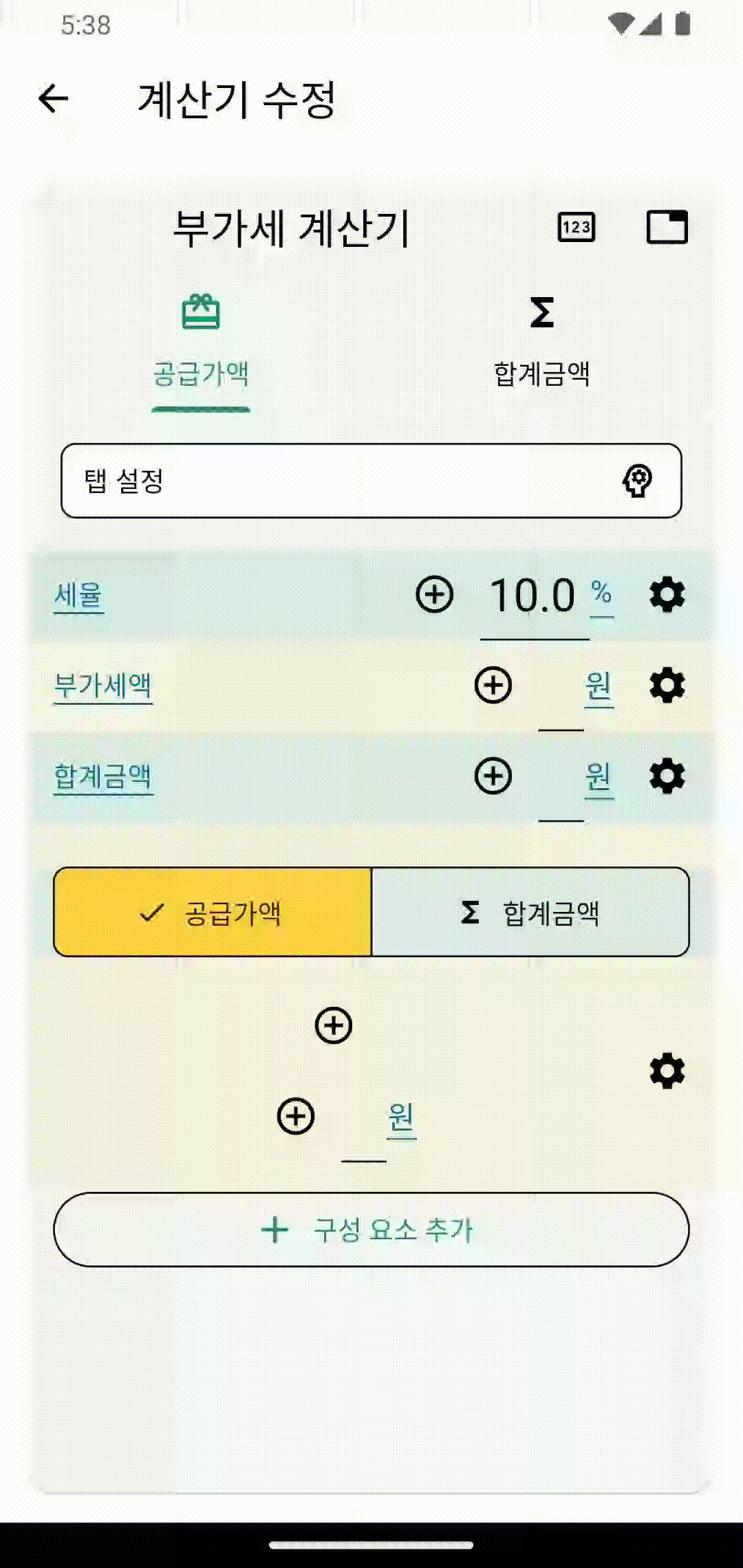The width and height of the screenshot is (743, 1568).
Task: Click the folder icon next to 부가세 계산기
Action: (x=667, y=227)
